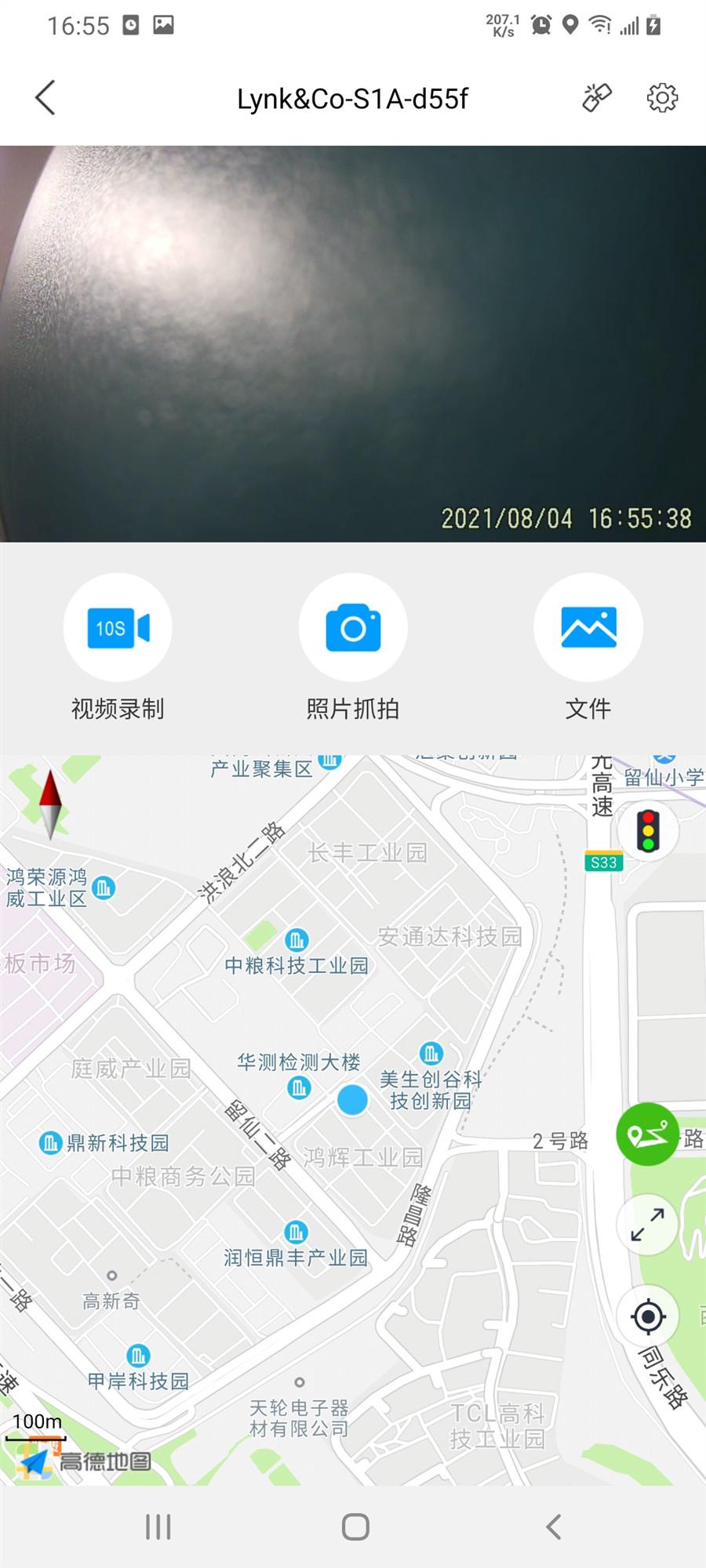Tap the camera snapshot capture icon
The height and width of the screenshot is (1568, 706).
point(353,627)
